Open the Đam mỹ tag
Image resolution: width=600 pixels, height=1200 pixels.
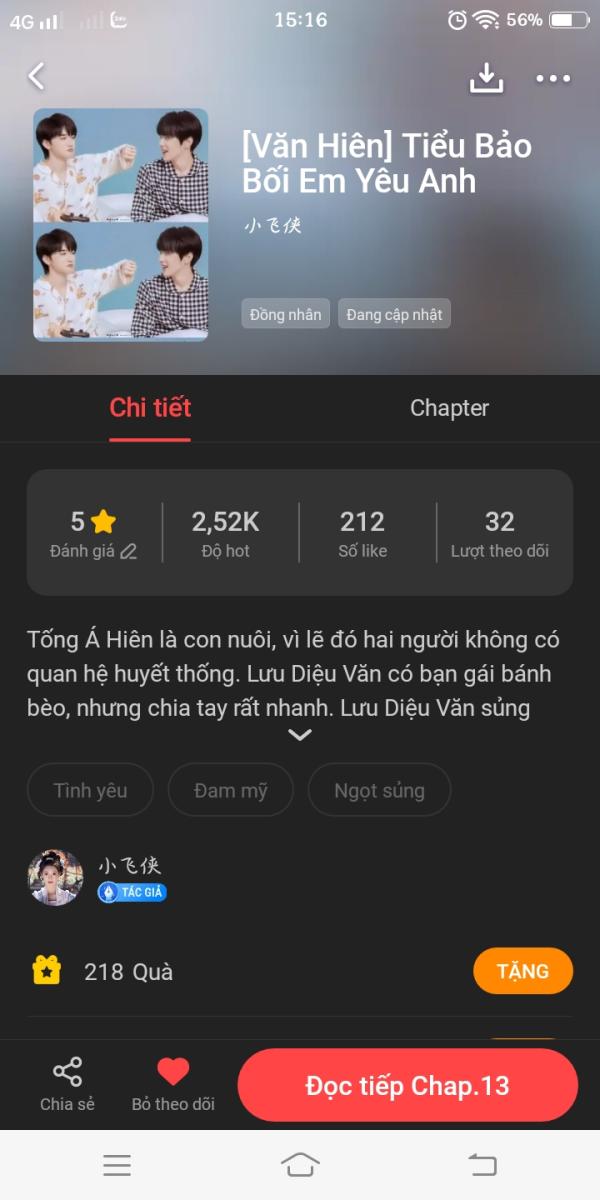click(x=231, y=790)
